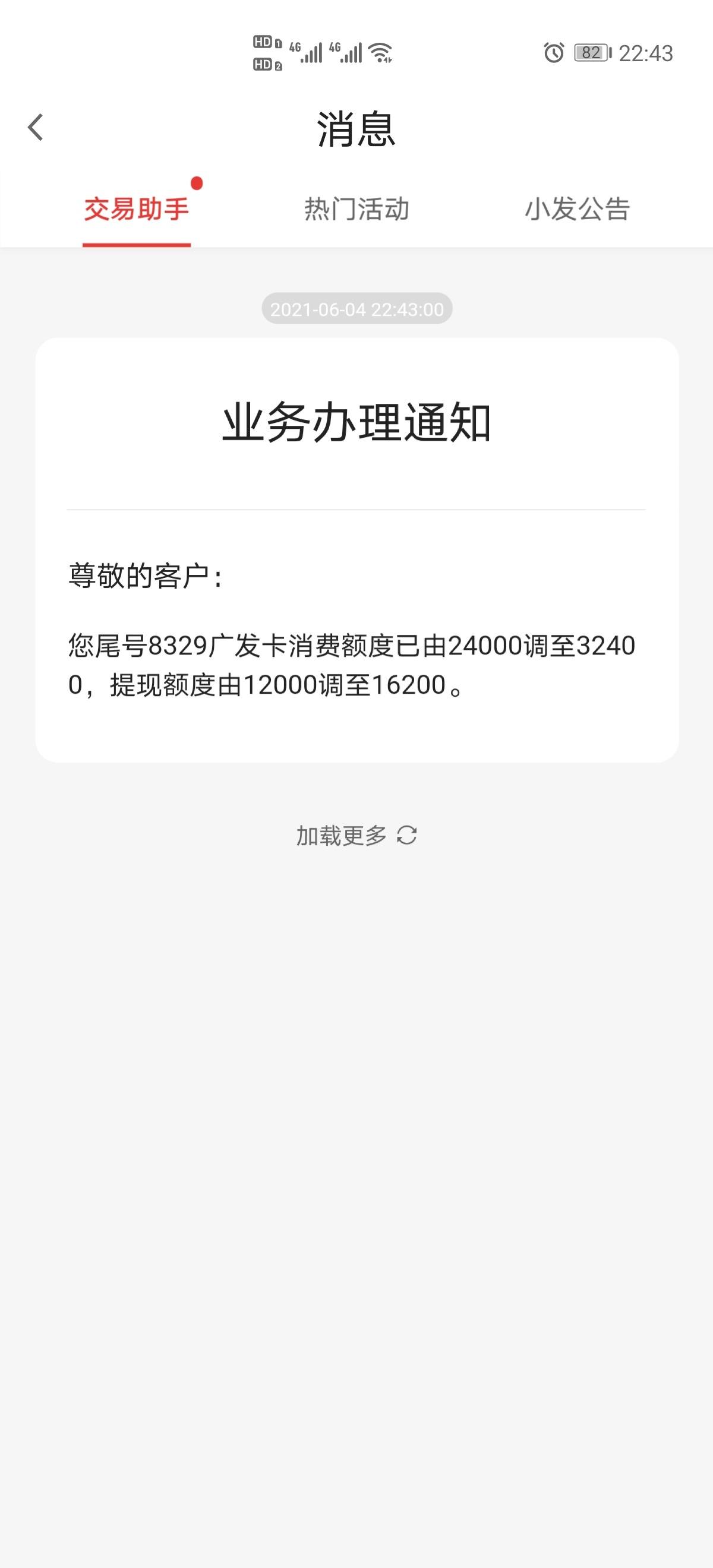Switch to the 热门活动 tab
This screenshot has height=1568, width=713.
(356, 210)
